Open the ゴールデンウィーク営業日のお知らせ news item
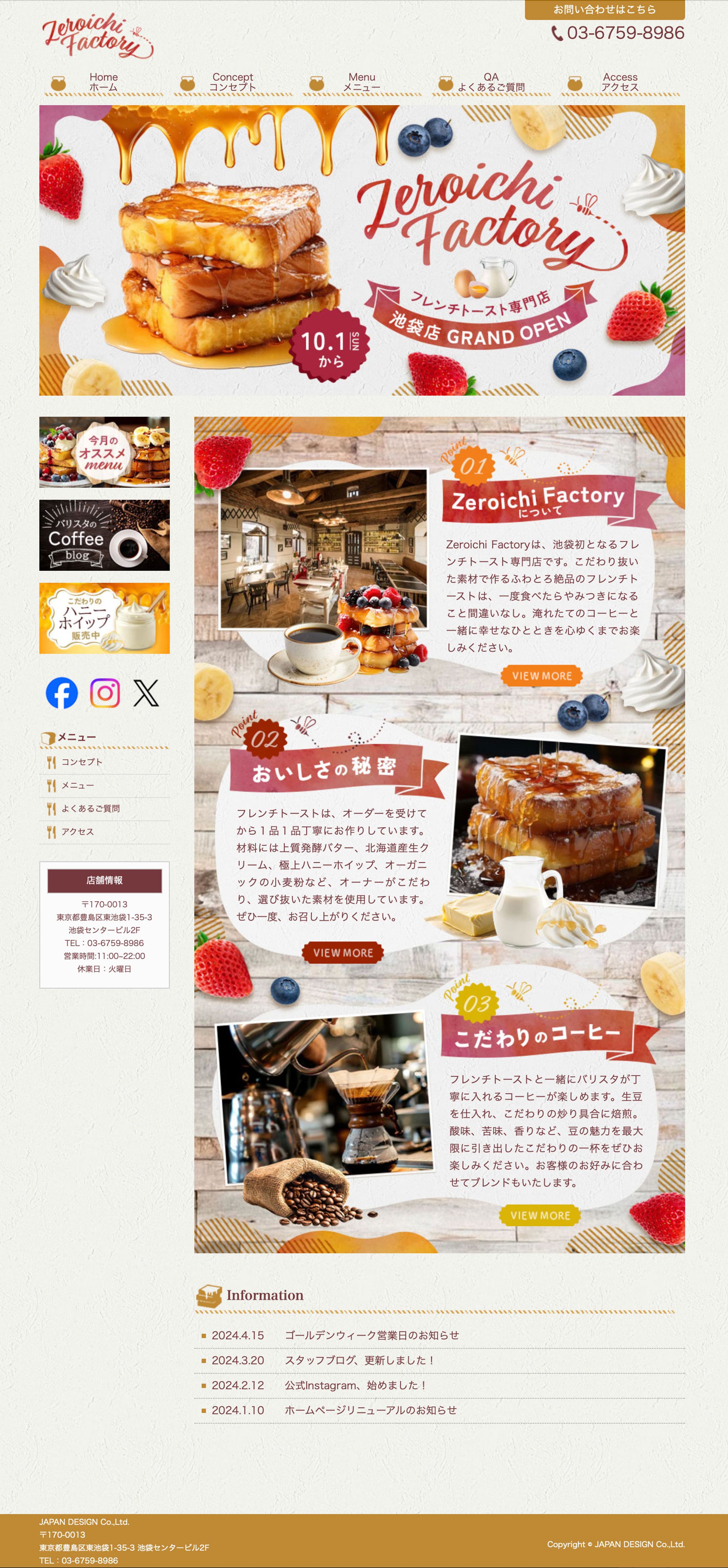The image size is (728, 1568). 372,1335
